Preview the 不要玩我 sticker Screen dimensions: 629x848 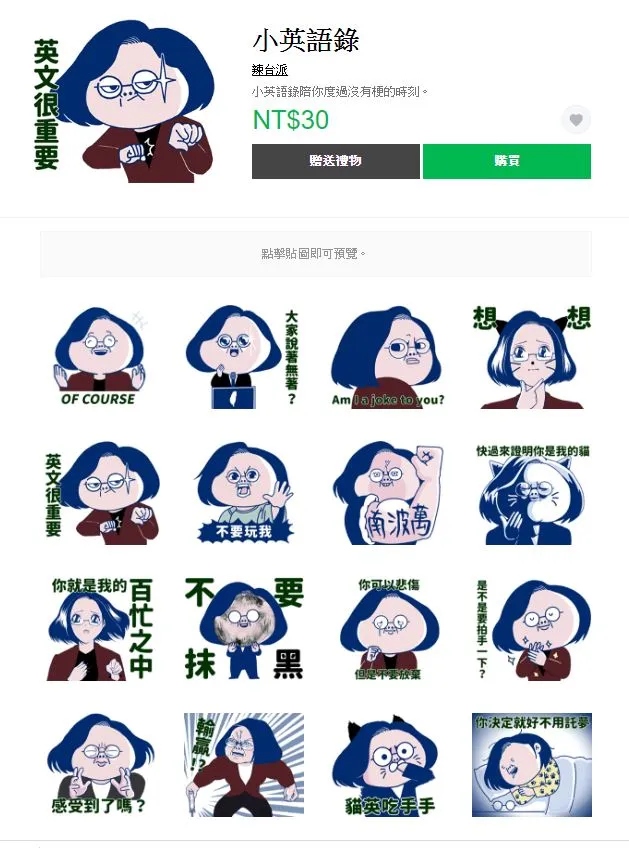(244, 493)
